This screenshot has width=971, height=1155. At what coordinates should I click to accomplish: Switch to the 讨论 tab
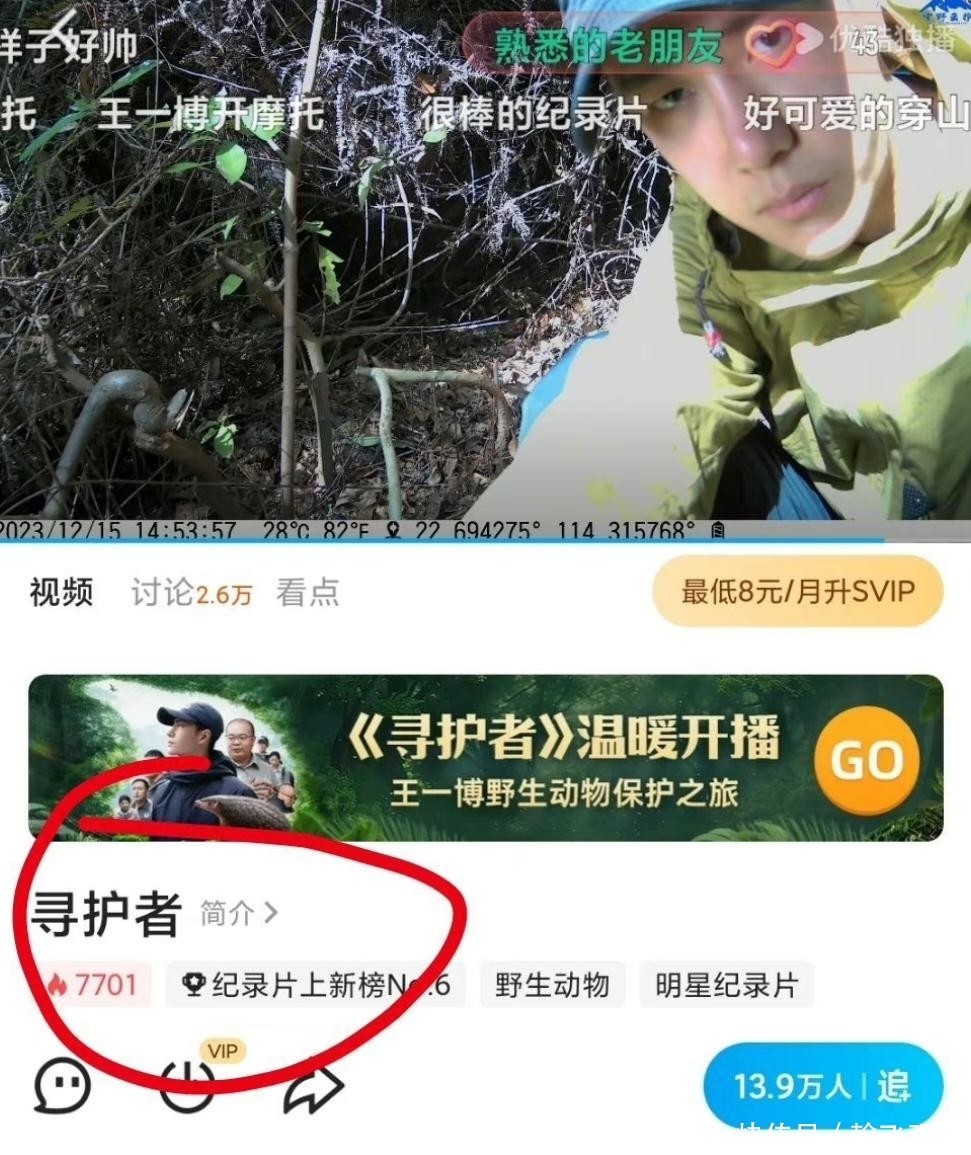click(x=190, y=593)
